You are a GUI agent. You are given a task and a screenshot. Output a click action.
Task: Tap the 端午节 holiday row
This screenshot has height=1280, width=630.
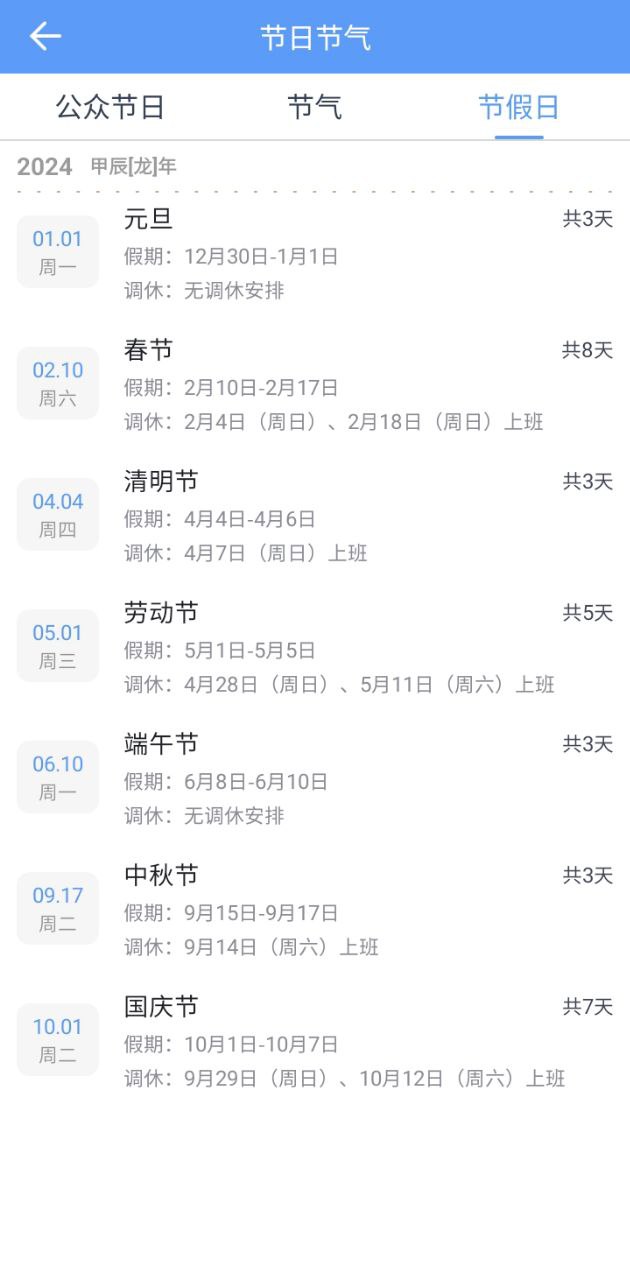pos(315,779)
